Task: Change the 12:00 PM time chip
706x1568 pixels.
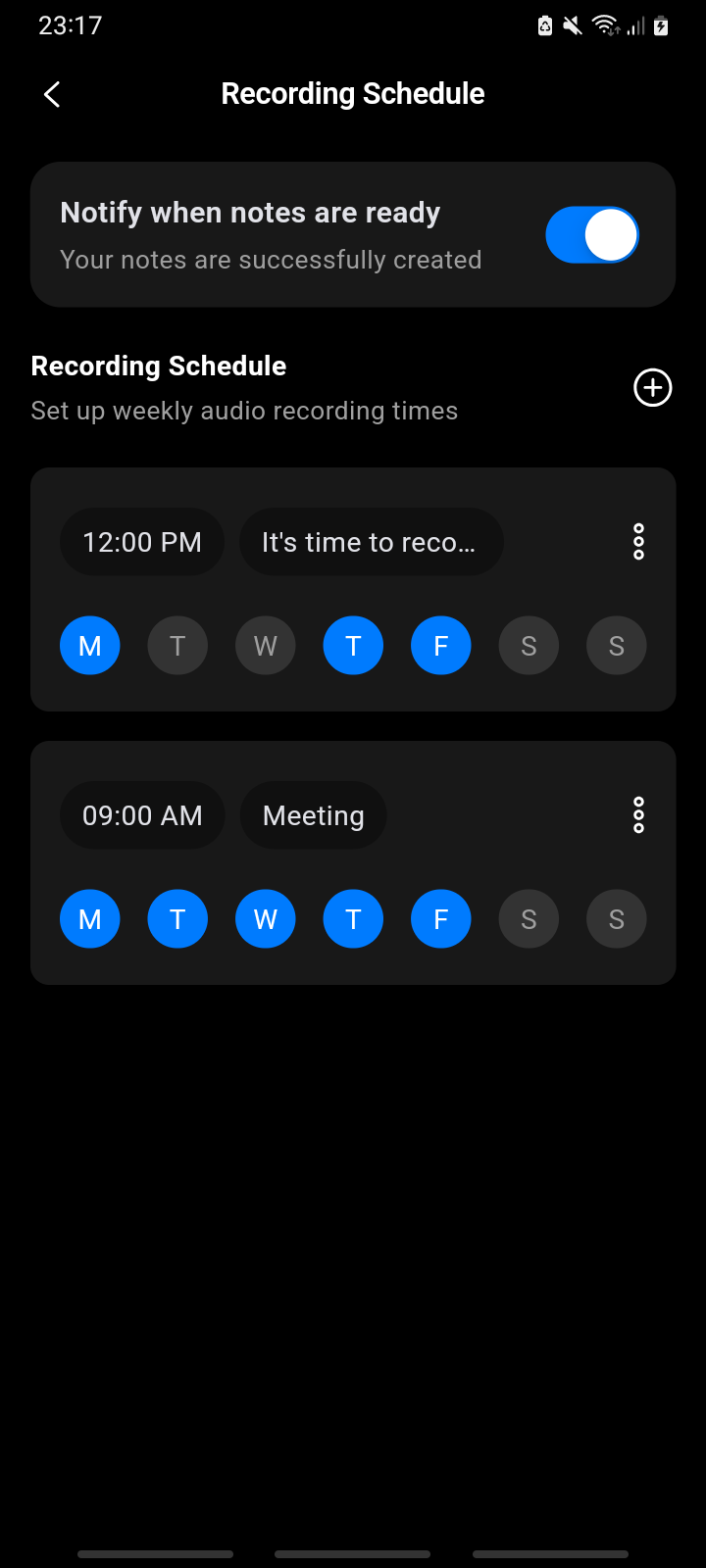Action: coord(142,542)
